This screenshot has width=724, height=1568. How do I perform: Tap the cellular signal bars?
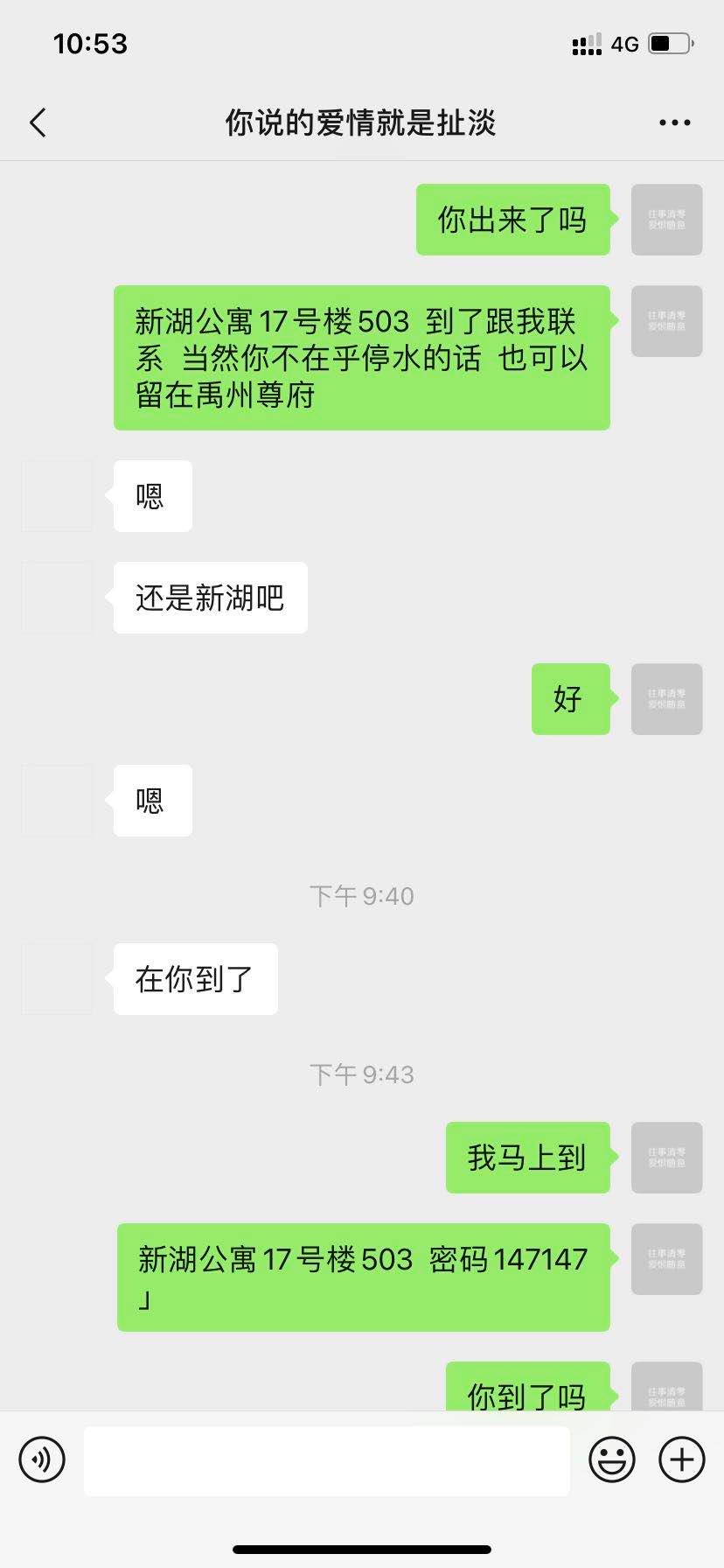point(586,43)
